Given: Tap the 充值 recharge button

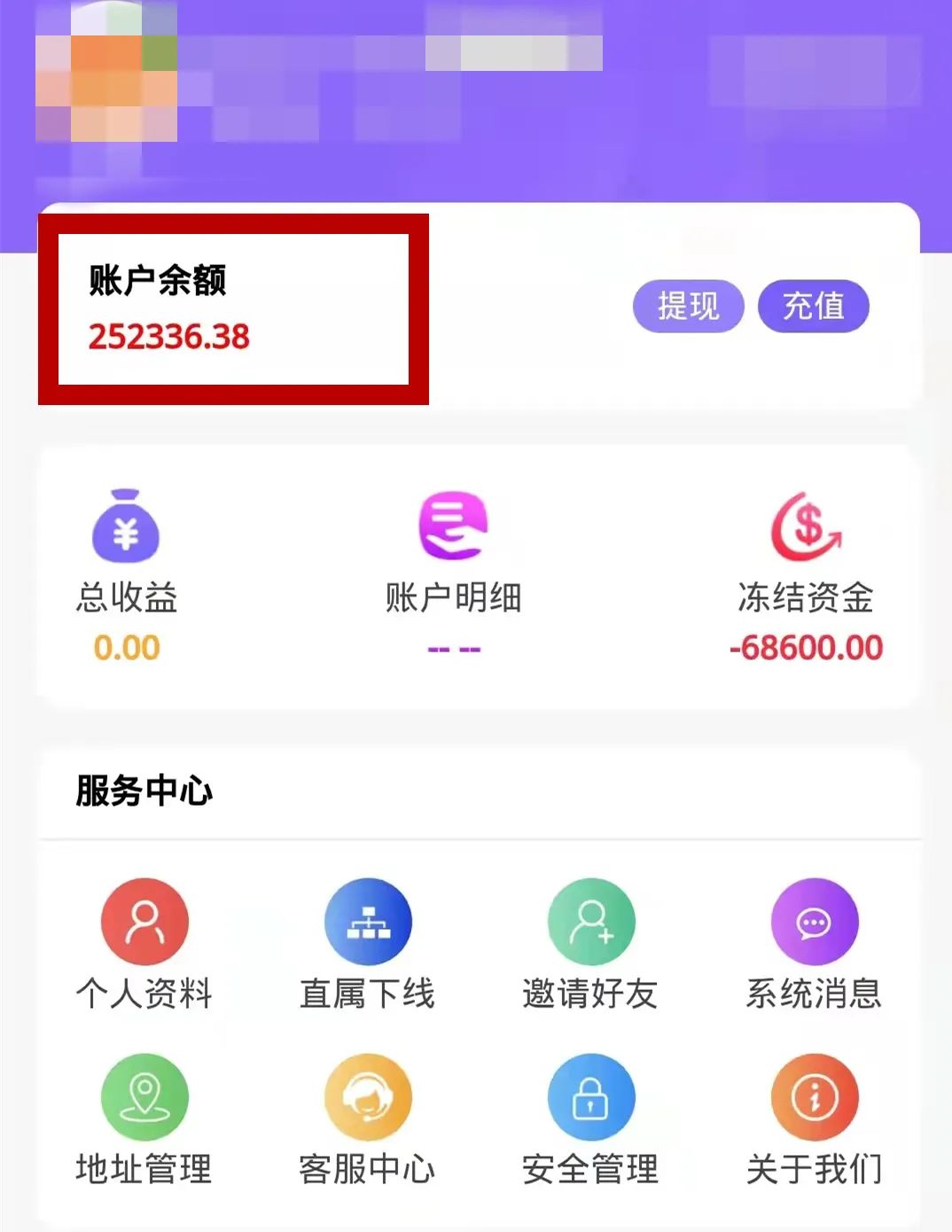Looking at the screenshot, I should coord(813,307).
